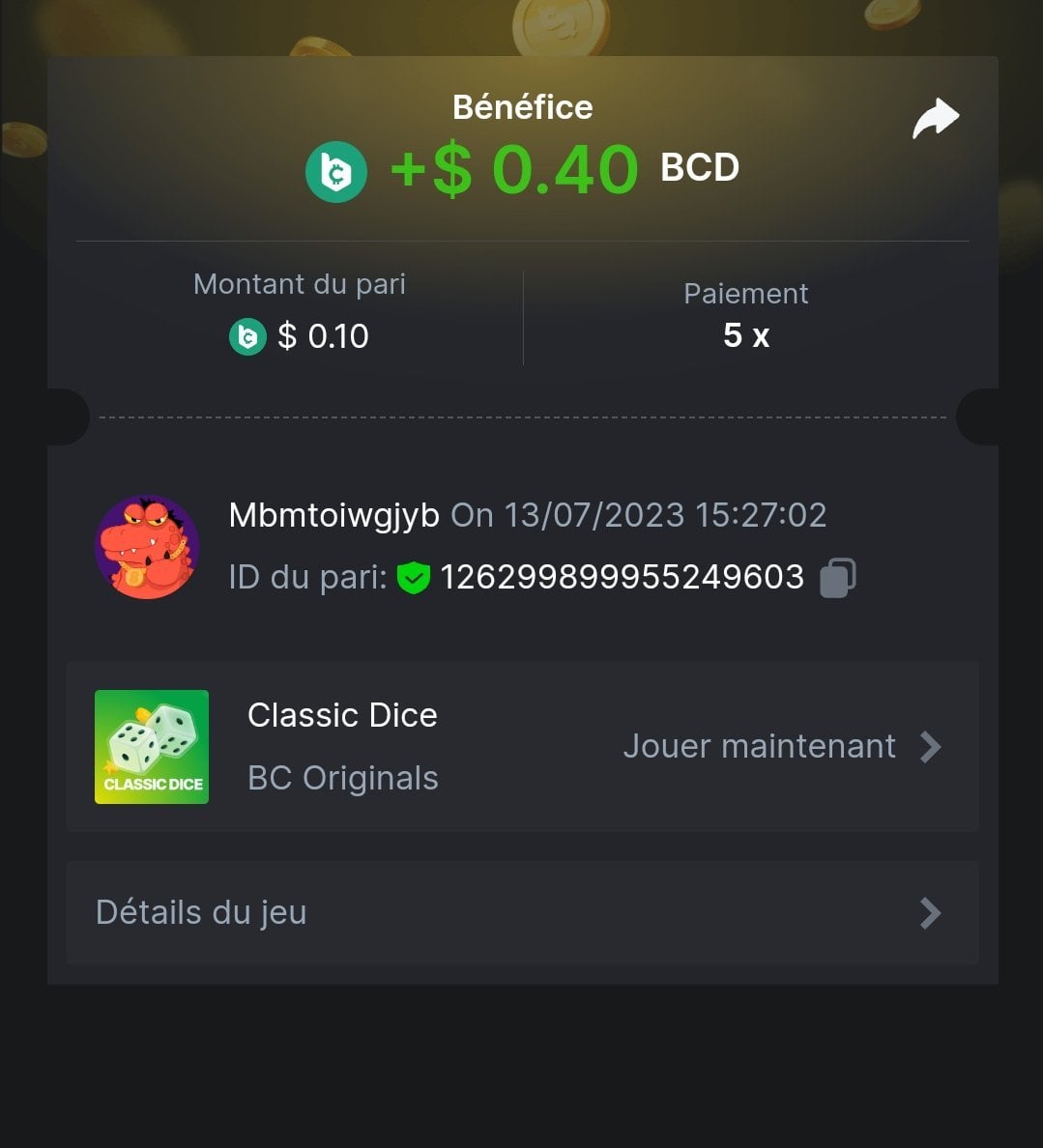Open Mbmtoiwgjyb's profile avatar
Screen dimensions: 1043x1148
pos(147,547)
